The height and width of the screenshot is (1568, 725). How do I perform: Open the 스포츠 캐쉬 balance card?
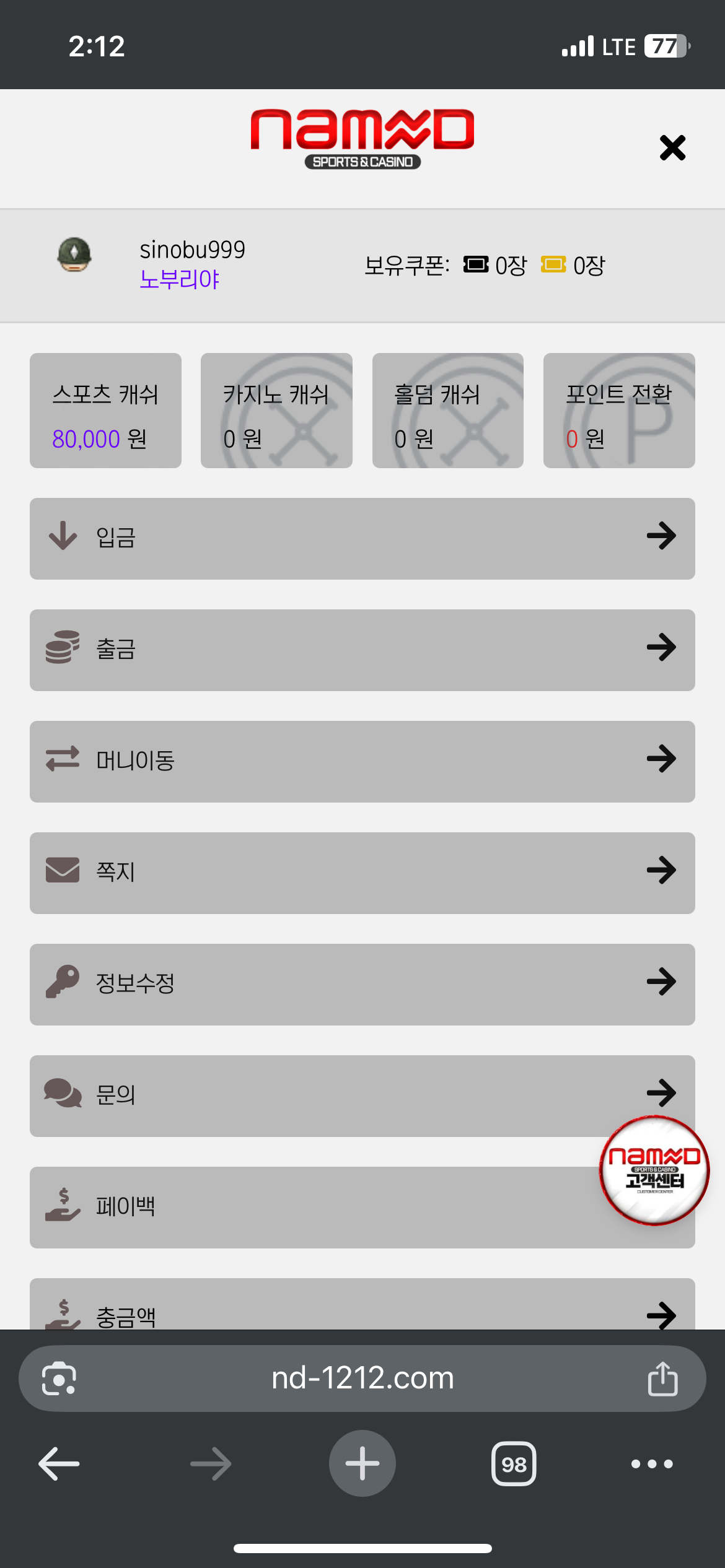[105, 411]
